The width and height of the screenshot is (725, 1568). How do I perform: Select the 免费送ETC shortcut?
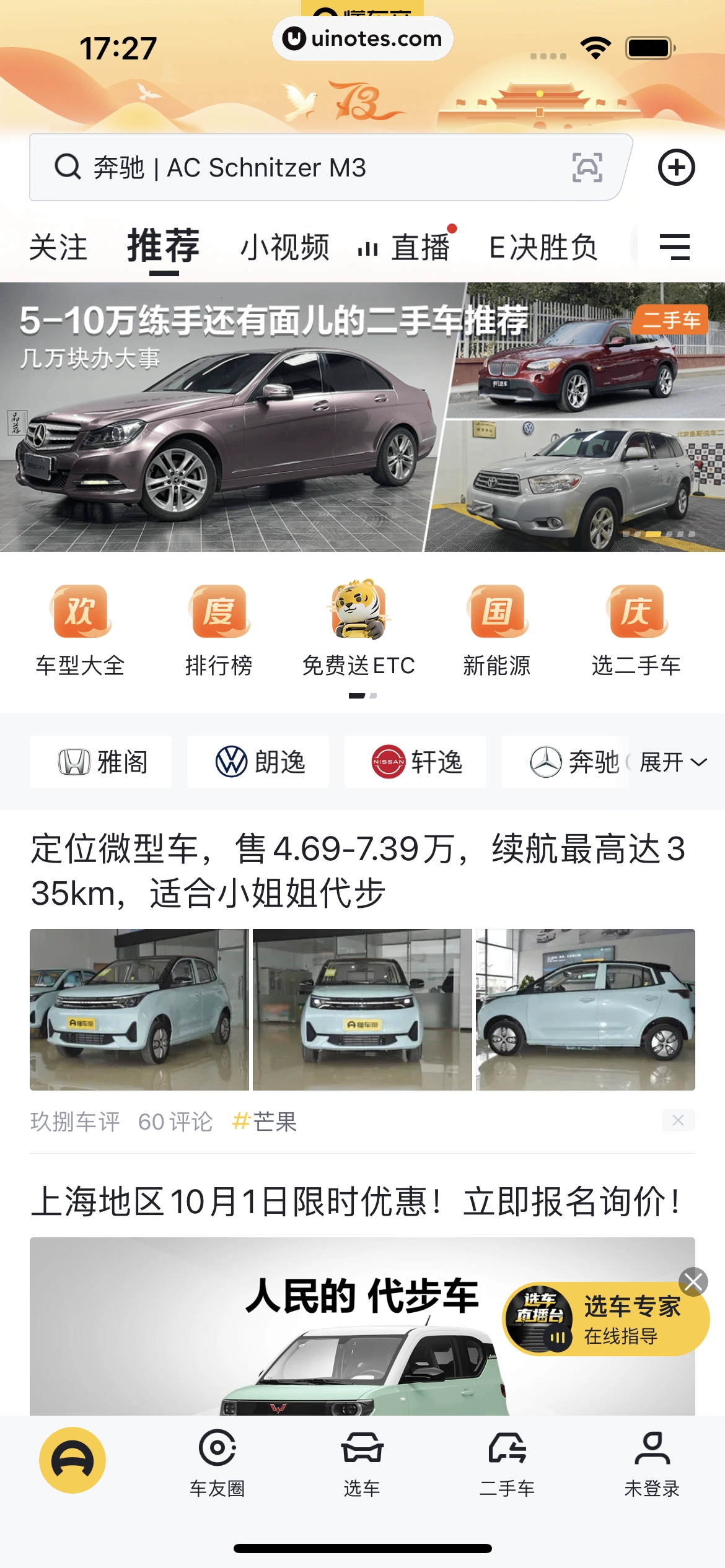coord(358,630)
